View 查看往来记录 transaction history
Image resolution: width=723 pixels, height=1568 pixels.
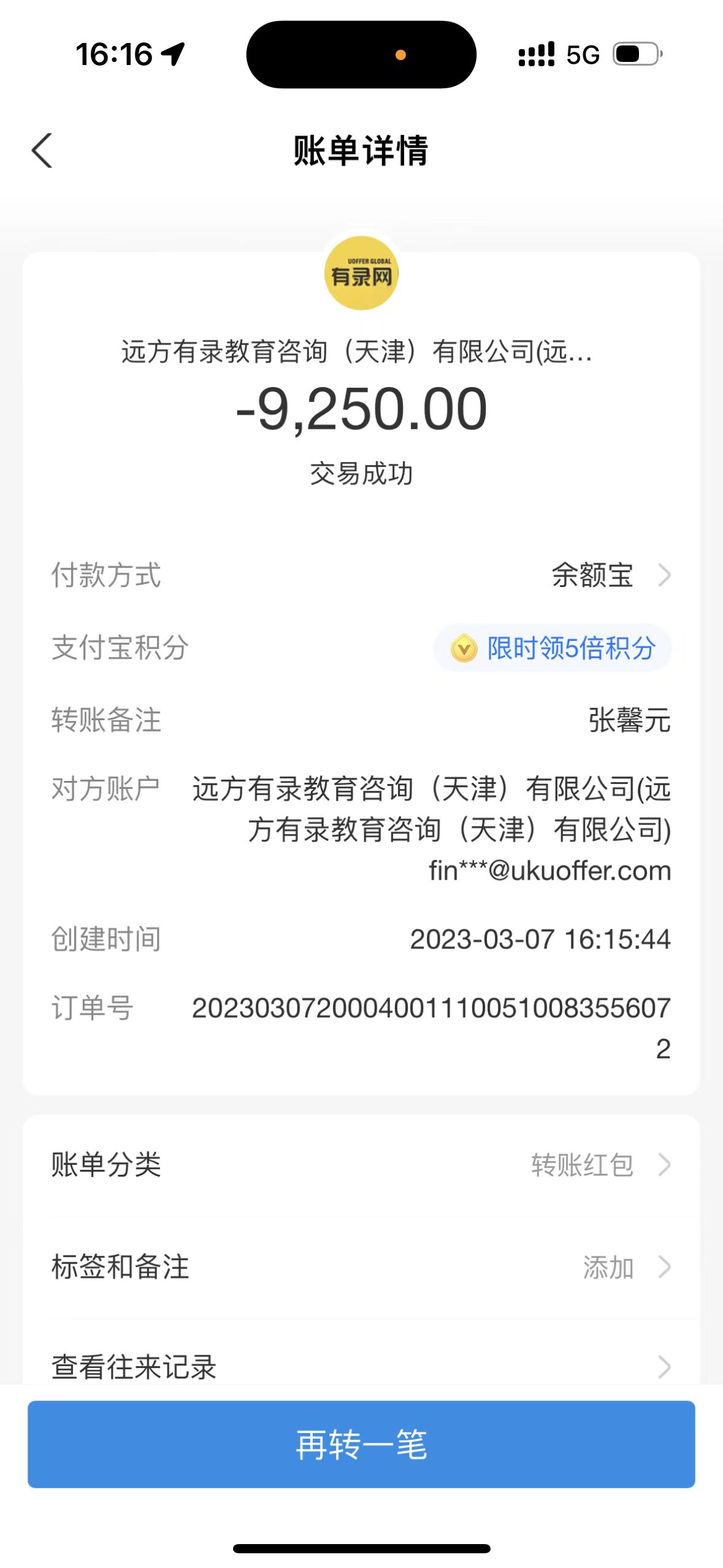tap(361, 1366)
